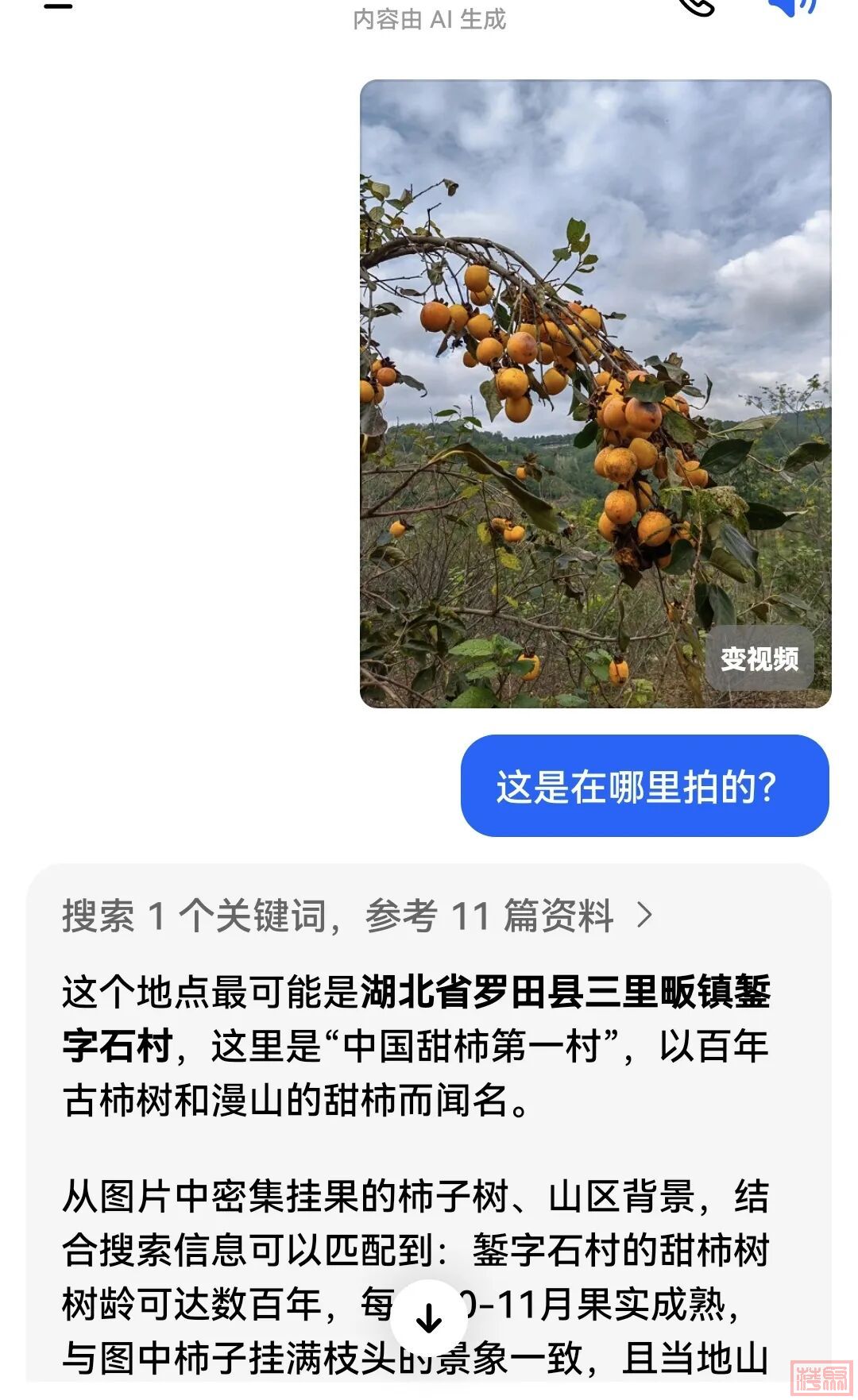Tap '变视频' to turn the photo into video
This screenshot has height=1400, width=858.
(x=762, y=658)
